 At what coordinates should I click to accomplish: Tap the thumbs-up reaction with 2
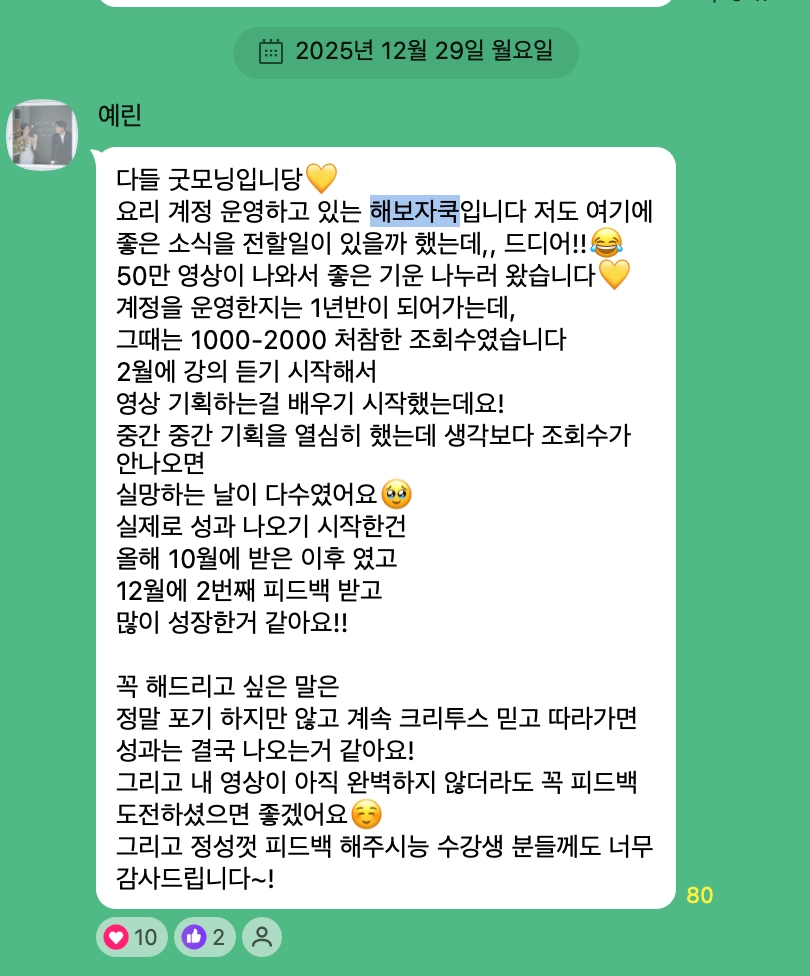(204, 937)
